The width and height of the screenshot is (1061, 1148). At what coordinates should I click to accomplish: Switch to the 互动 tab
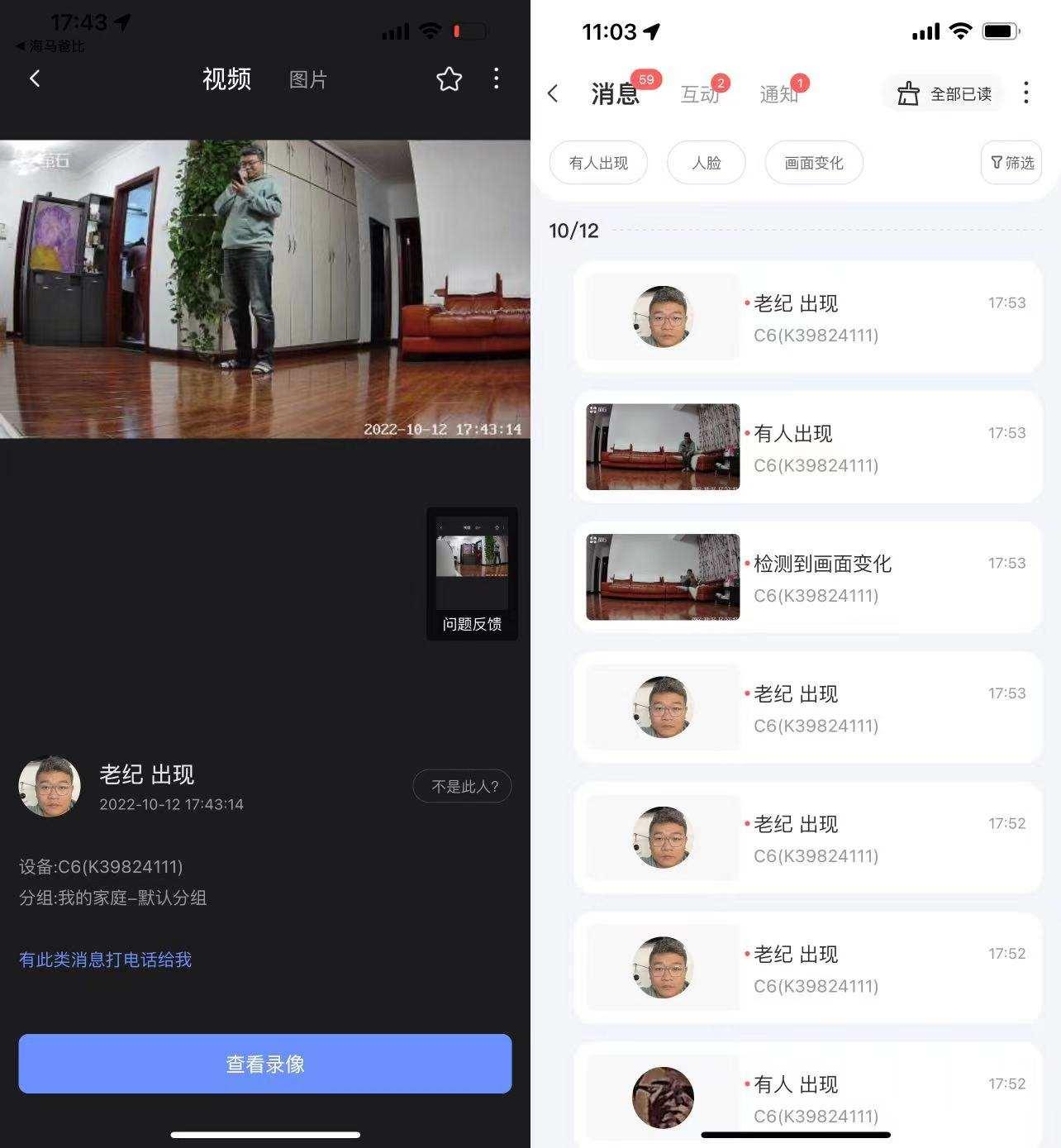coord(700,94)
